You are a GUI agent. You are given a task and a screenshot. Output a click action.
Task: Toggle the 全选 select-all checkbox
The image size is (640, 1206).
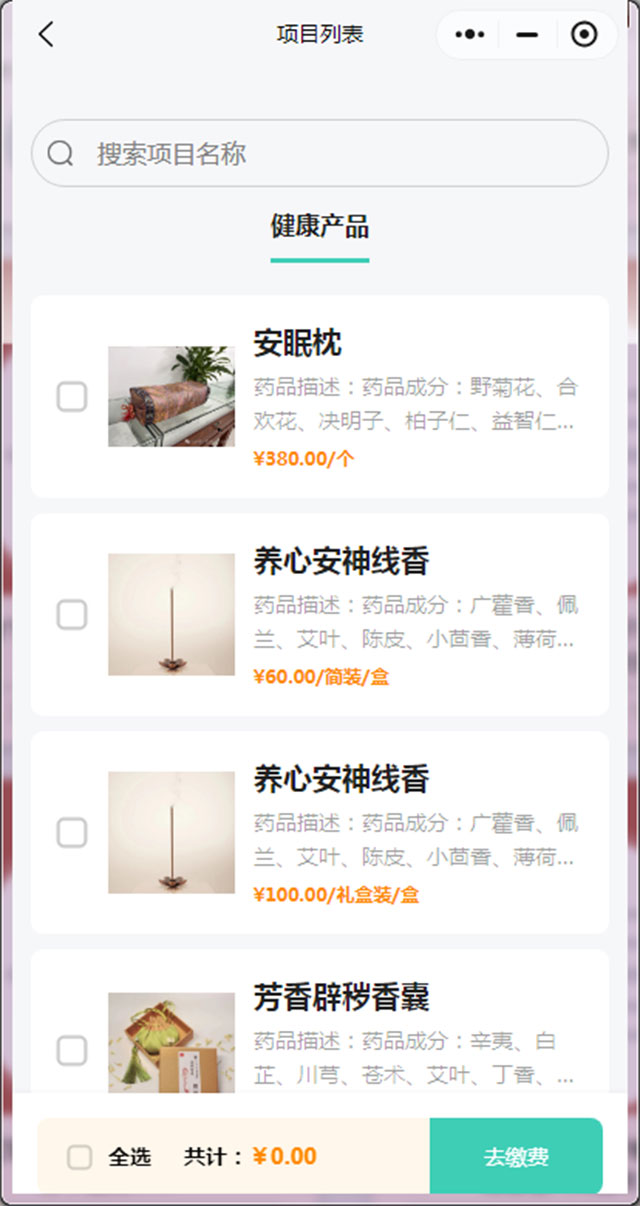pyautogui.click(x=80, y=1157)
